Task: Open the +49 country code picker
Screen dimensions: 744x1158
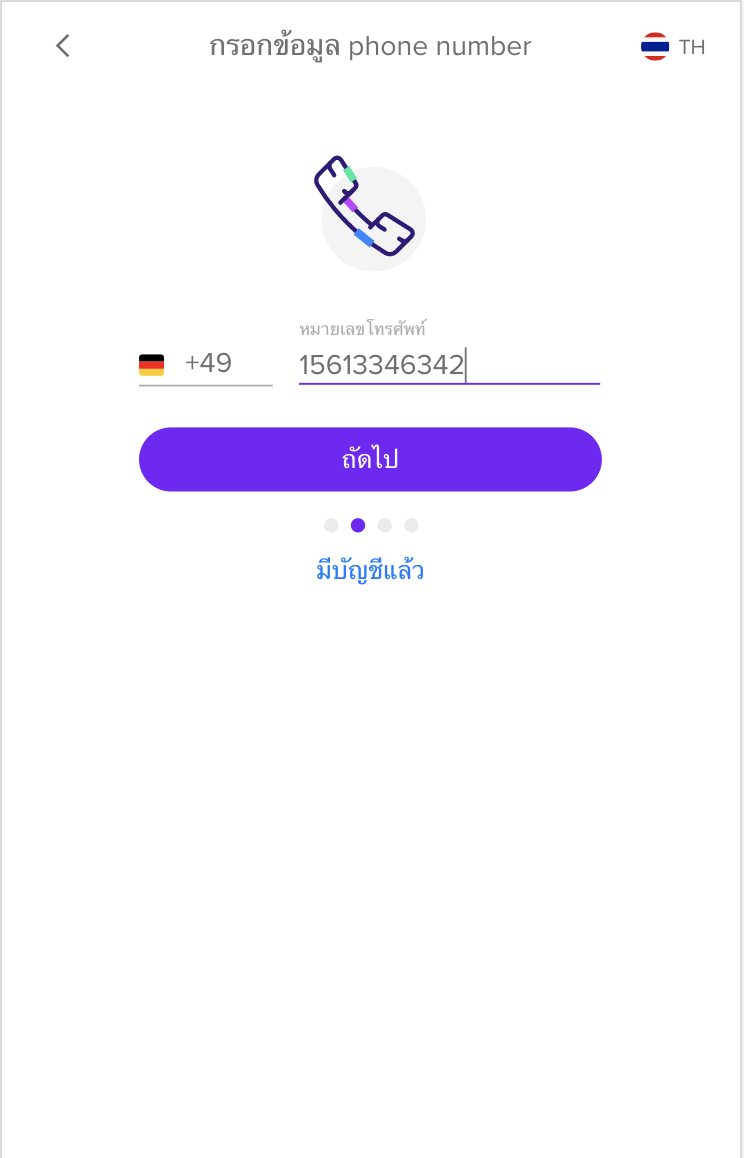Action: [205, 364]
